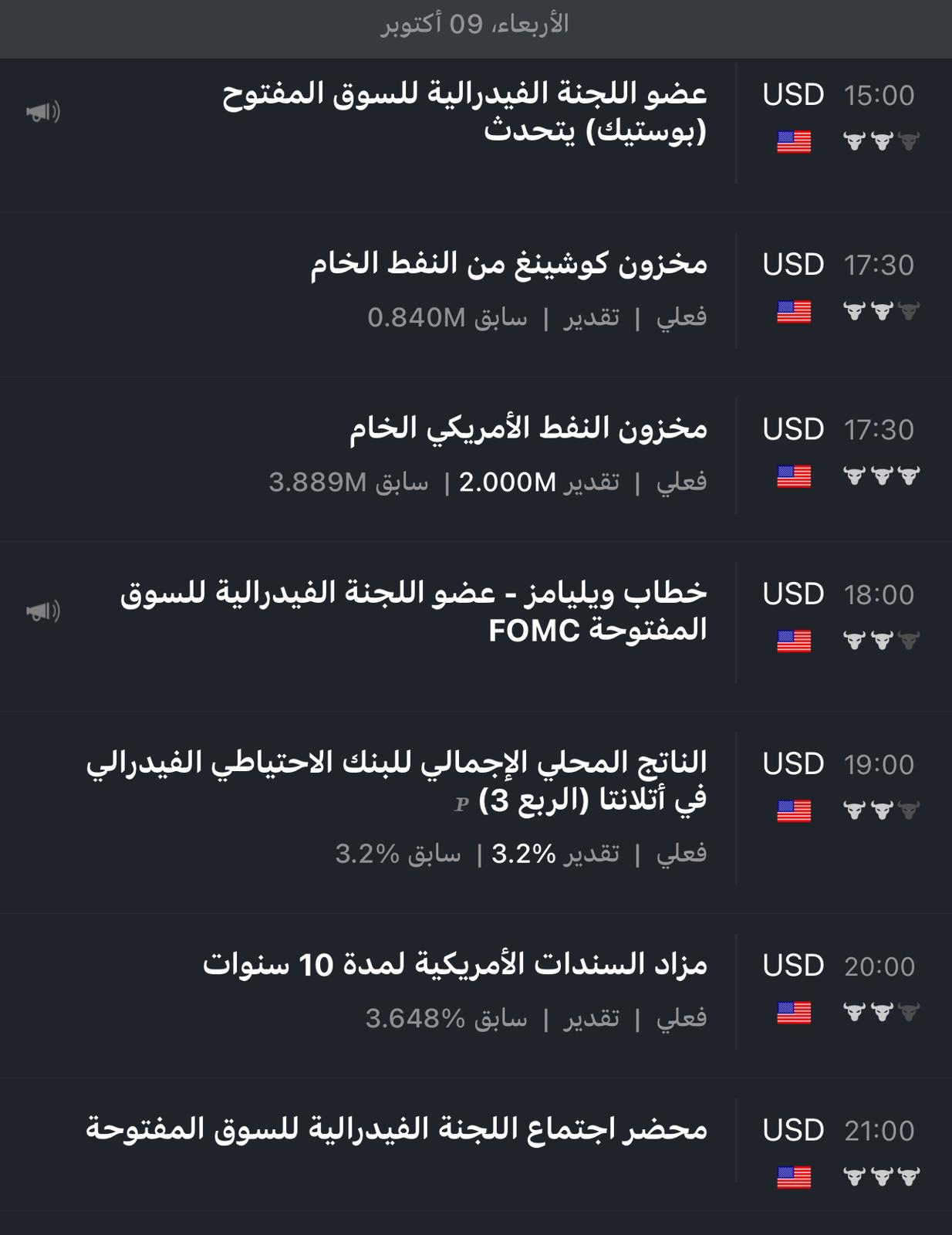View the US crude oil inventories event

pos(528,429)
